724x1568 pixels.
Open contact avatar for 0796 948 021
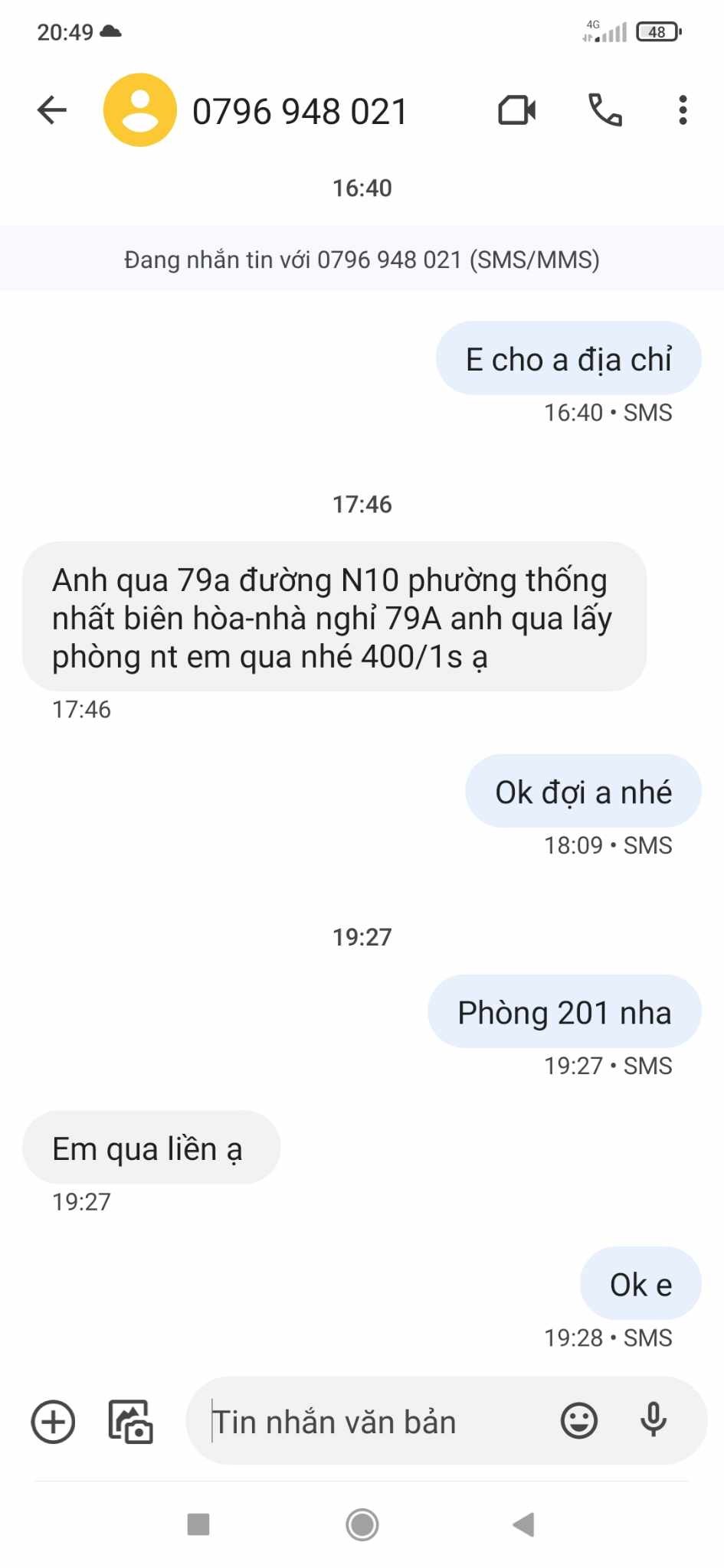(x=140, y=110)
